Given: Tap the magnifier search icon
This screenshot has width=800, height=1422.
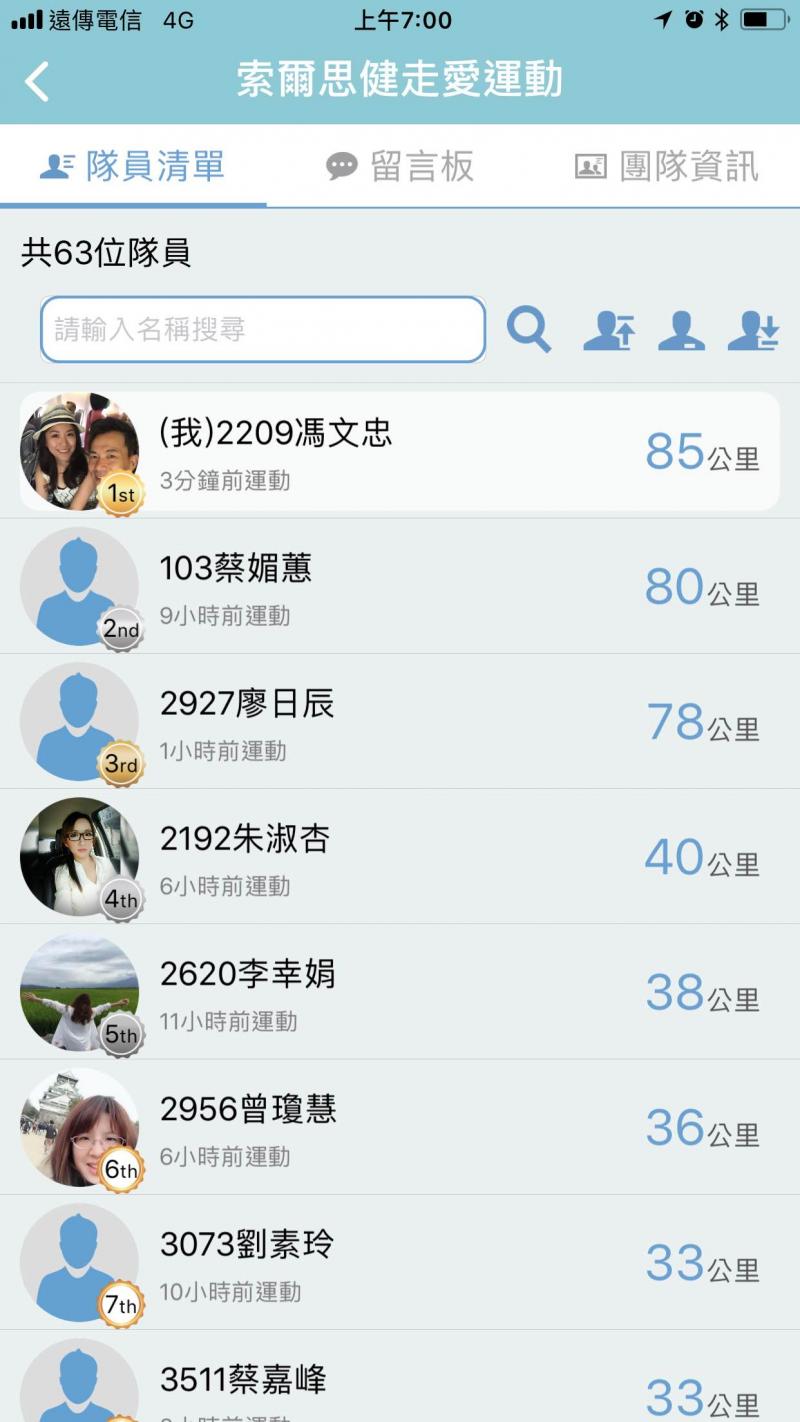Looking at the screenshot, I should click(529, 329).
